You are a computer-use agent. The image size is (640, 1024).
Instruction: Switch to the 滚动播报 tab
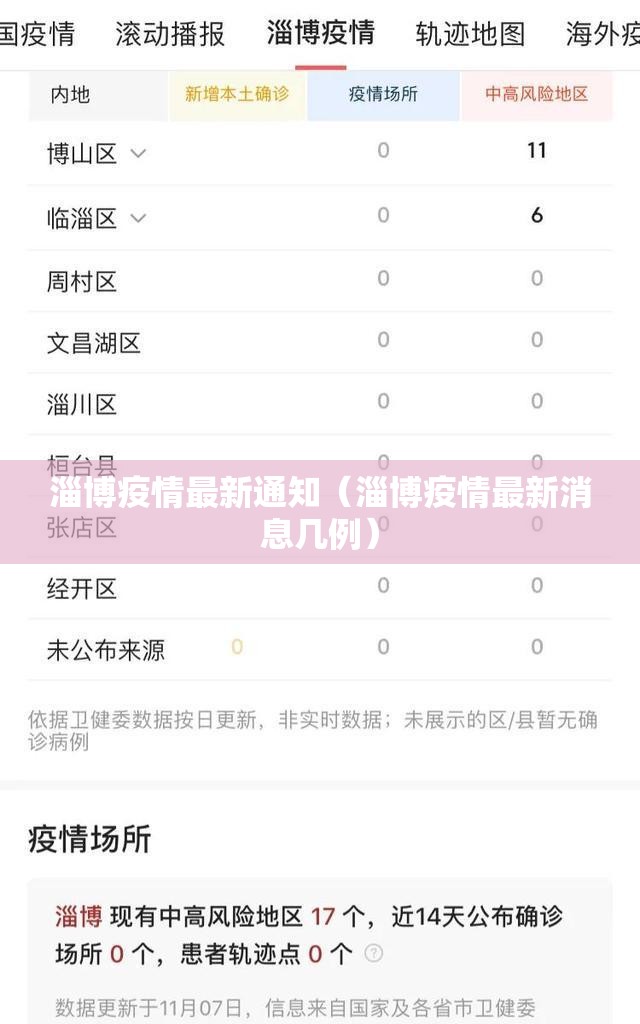click(170, 34)
